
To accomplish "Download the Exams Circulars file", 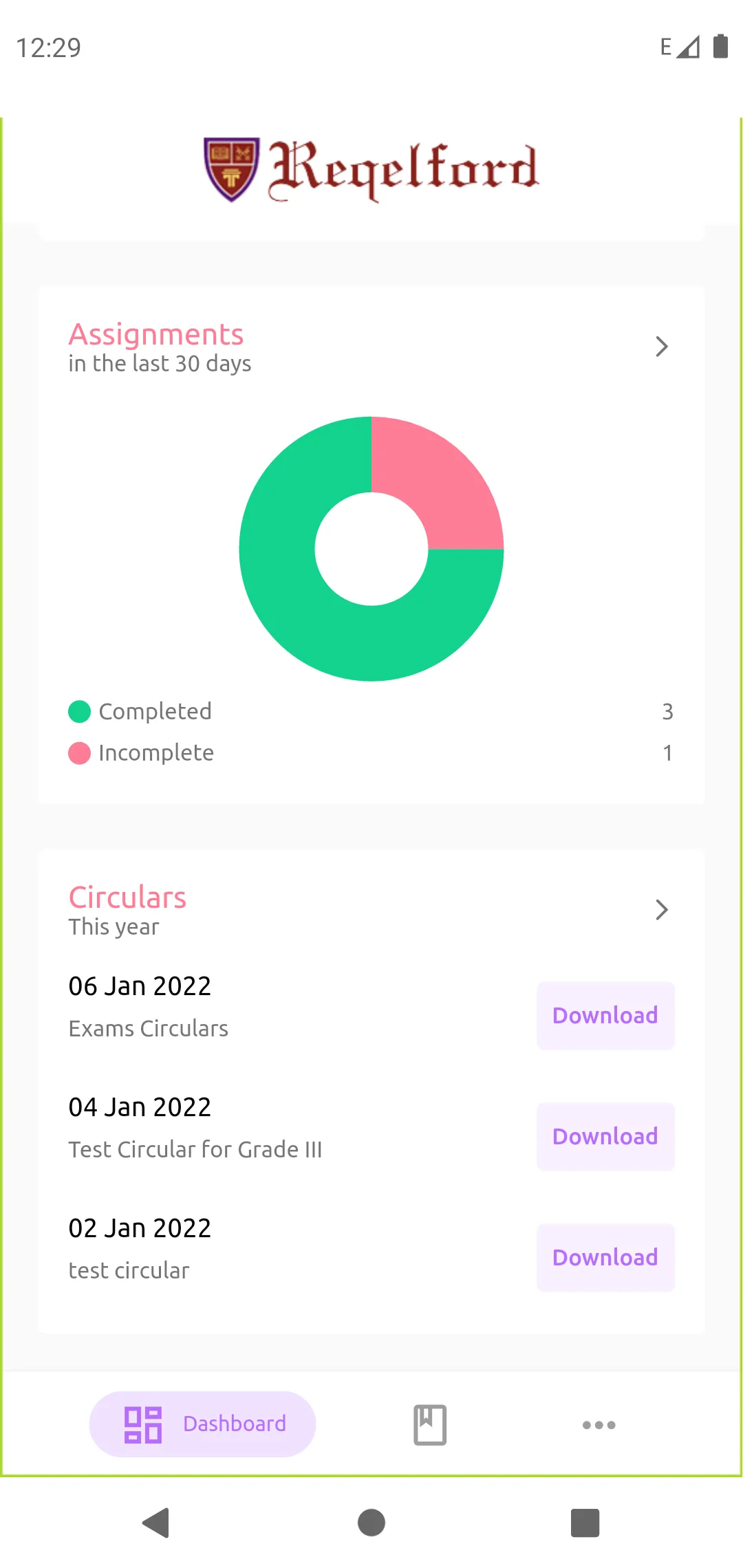I will (x=605, y=1016).
